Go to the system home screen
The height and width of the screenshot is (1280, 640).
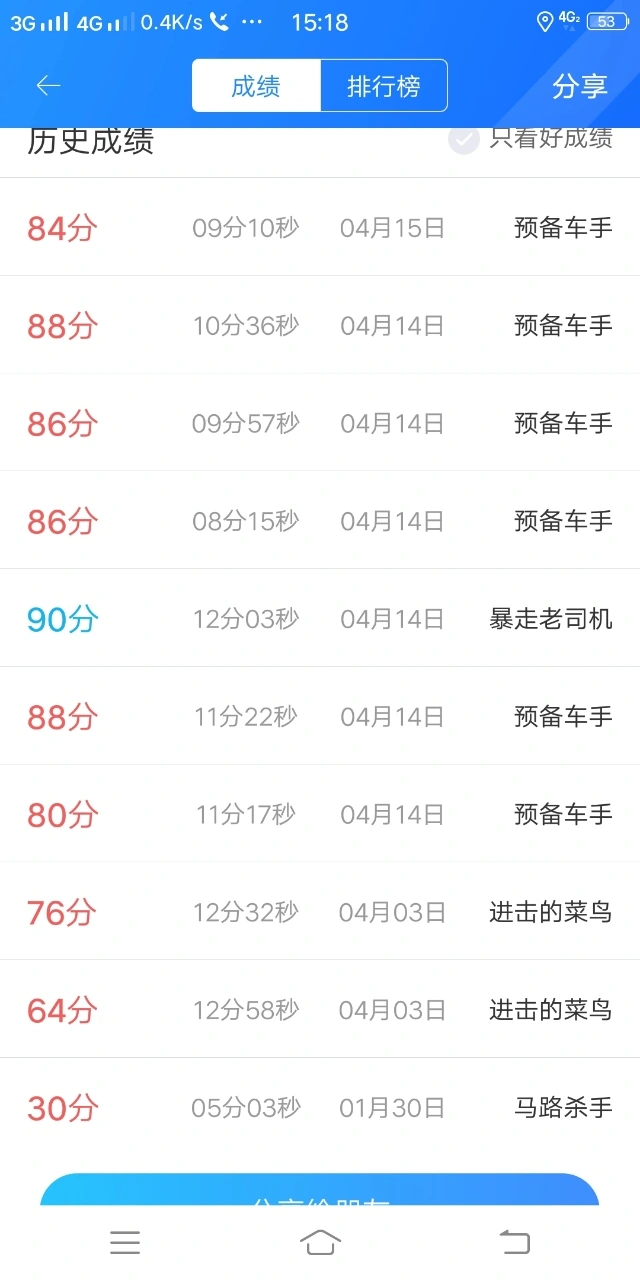pos(320,1242)
